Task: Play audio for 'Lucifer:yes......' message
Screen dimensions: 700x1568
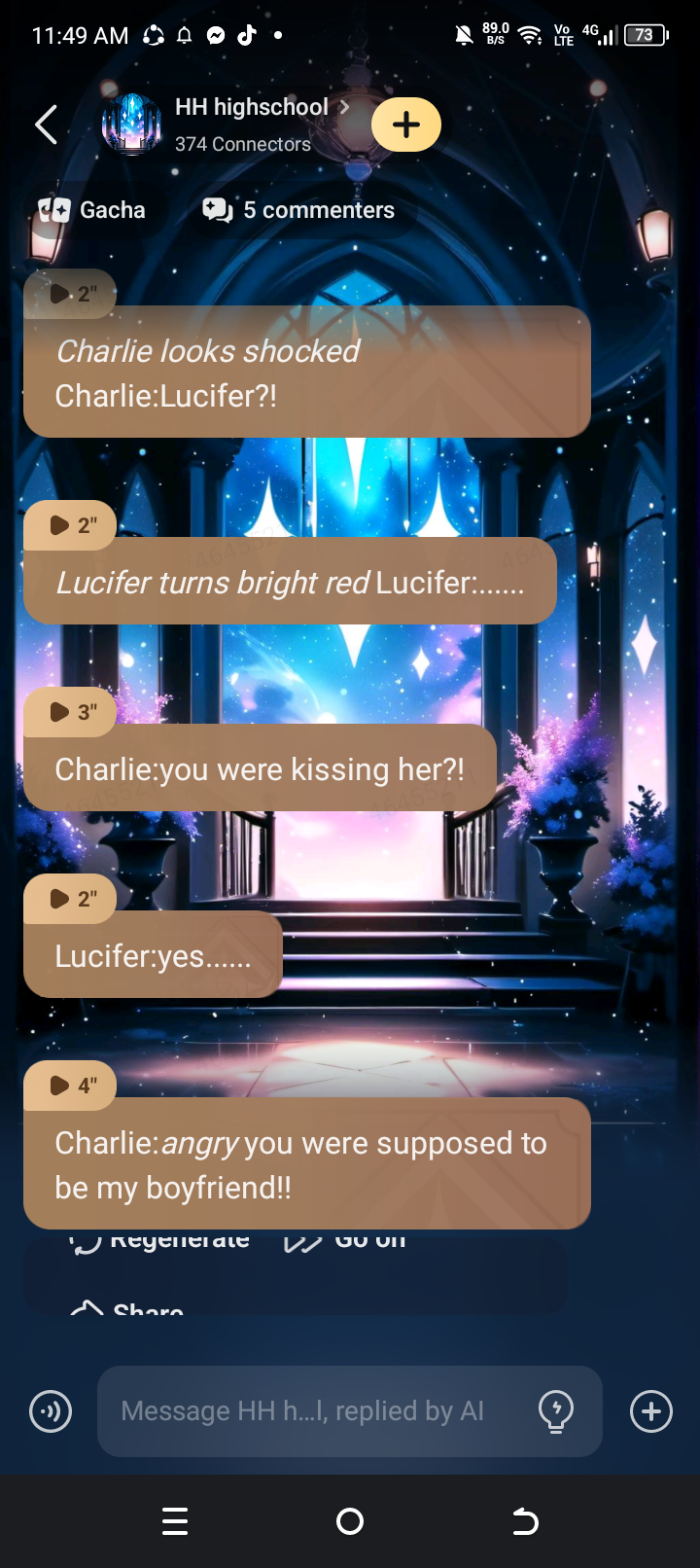Action: pyautogui.click(x=71, y=899)
